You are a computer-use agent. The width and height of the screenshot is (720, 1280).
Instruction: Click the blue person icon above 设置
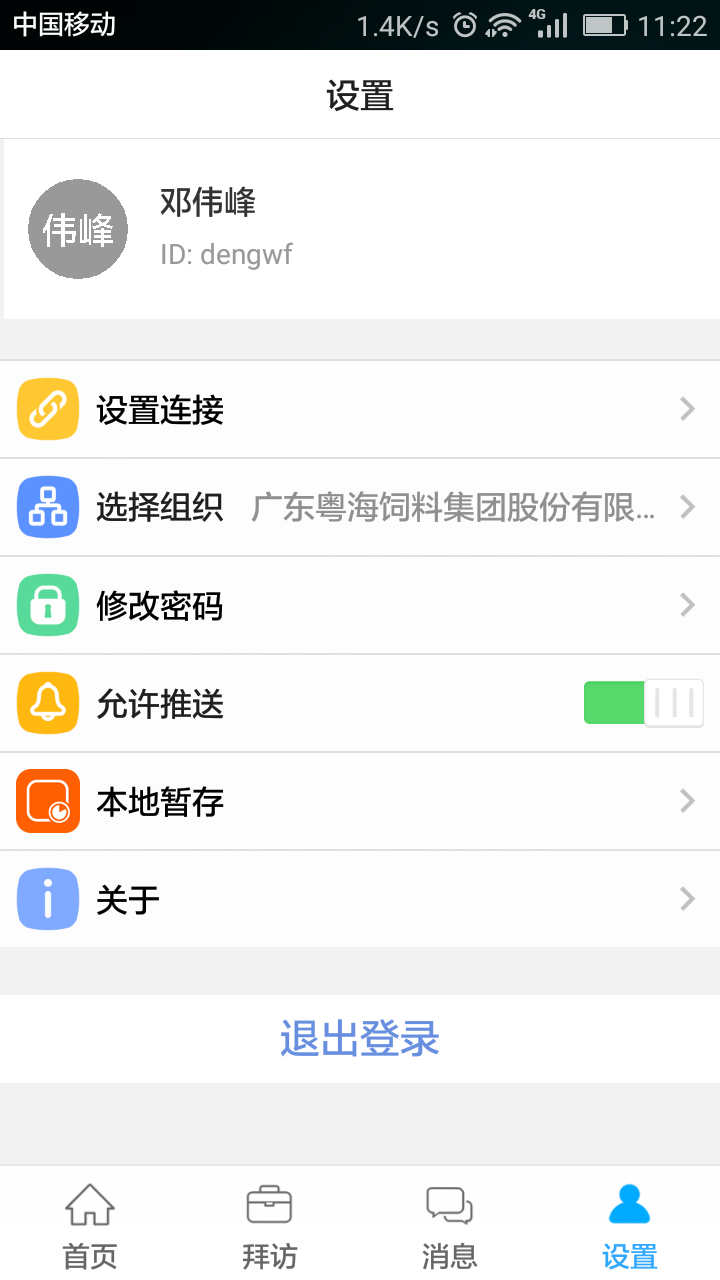[x=629, y=1206]
